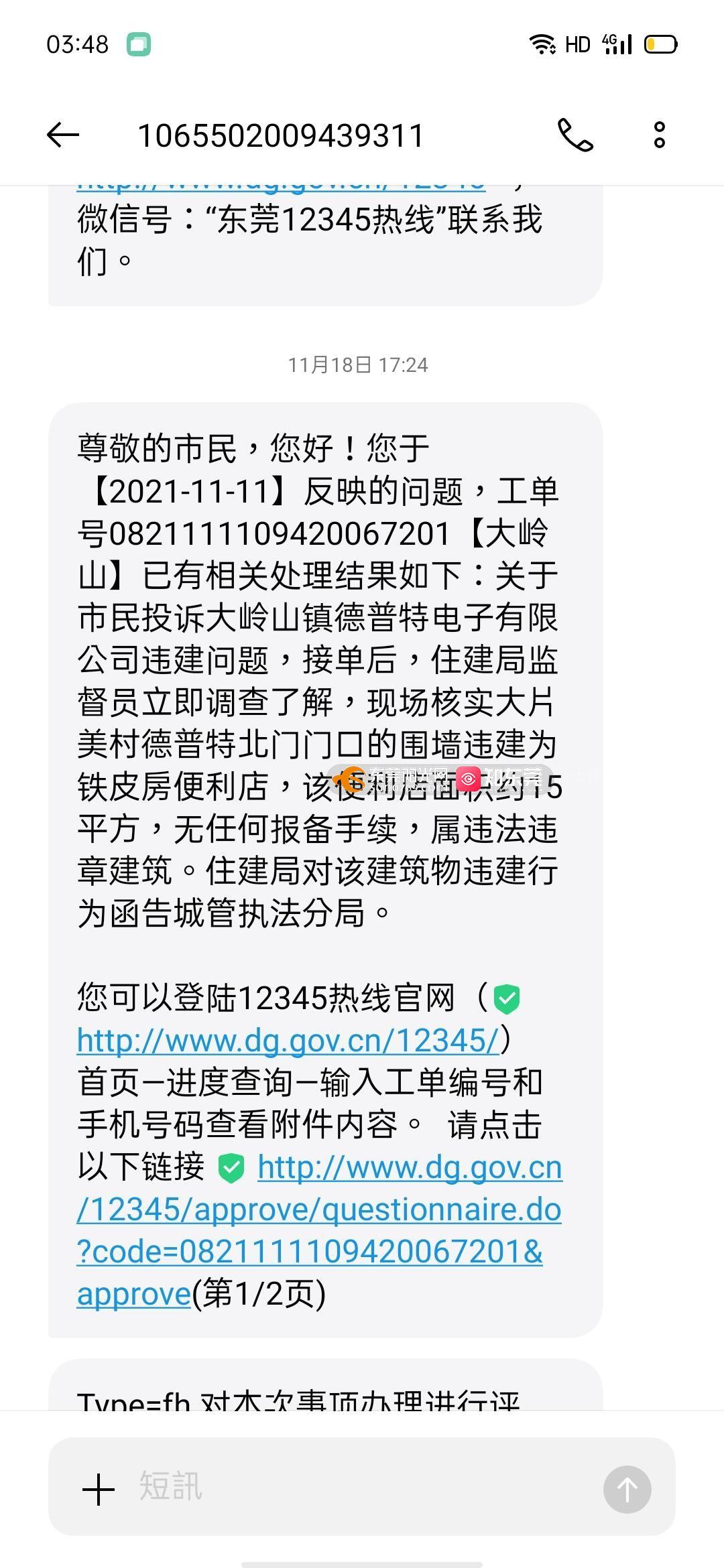This screenshot has height=1568, width=724.
Task: Call the number 1065502009439311
Action: [x=575, y=135]
